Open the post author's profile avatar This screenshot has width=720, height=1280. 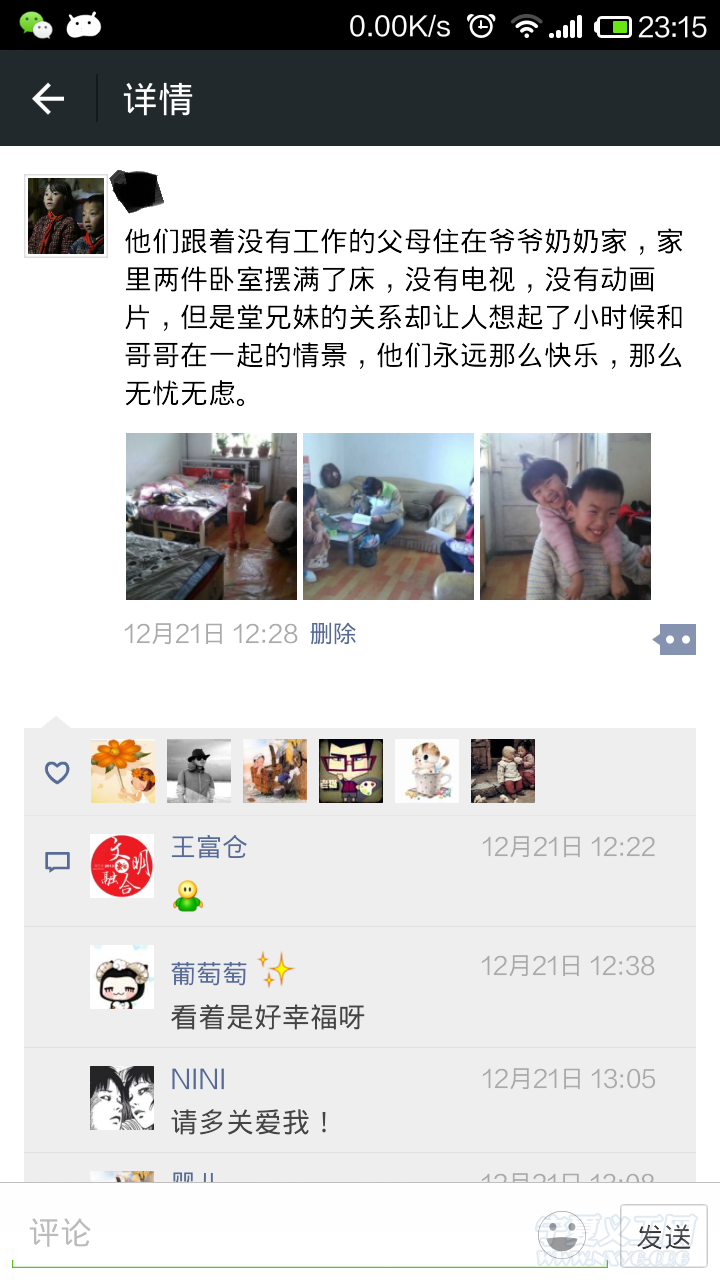[x=66, y=217]
